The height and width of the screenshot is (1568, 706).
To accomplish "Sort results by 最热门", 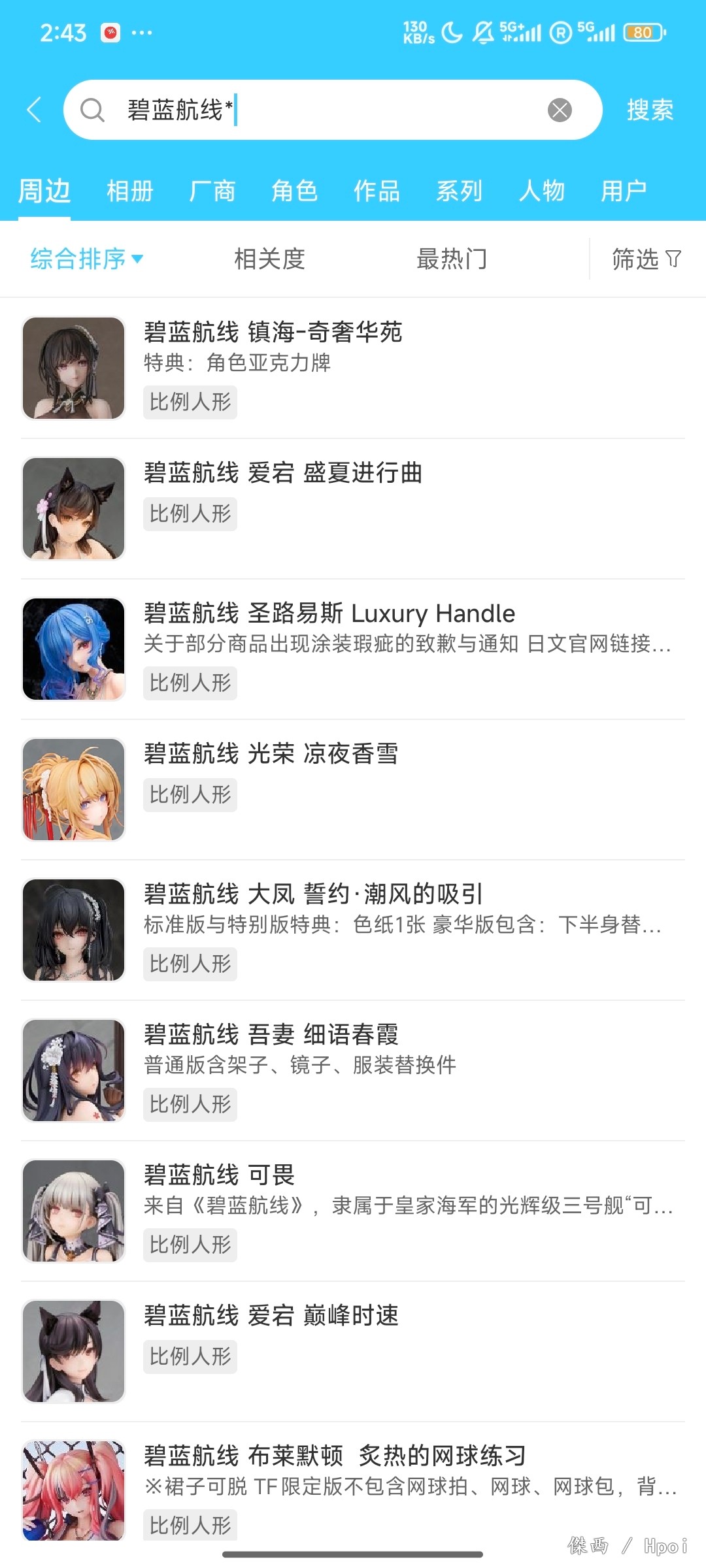I will 452,259.
